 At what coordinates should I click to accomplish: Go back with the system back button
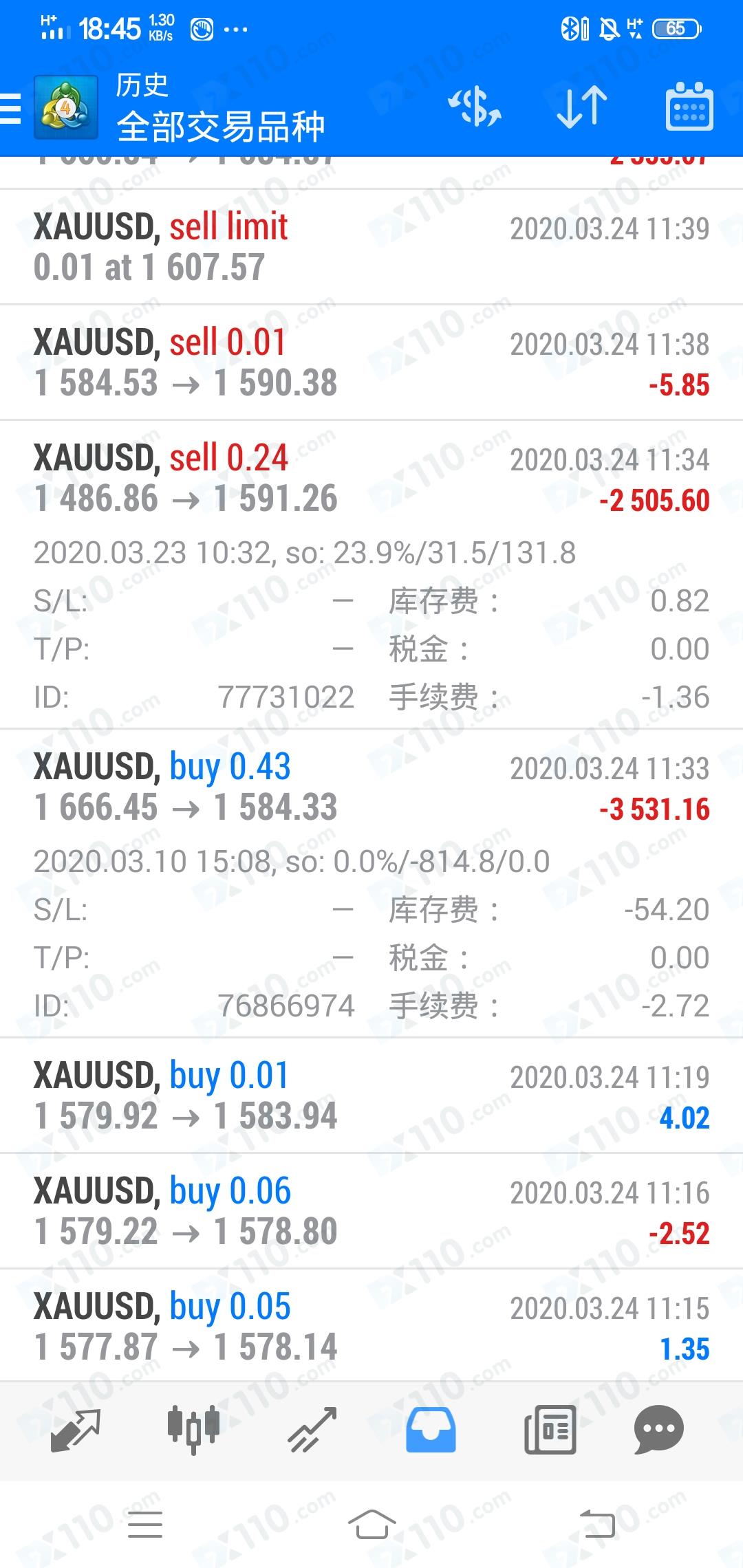coord(597,1525)
